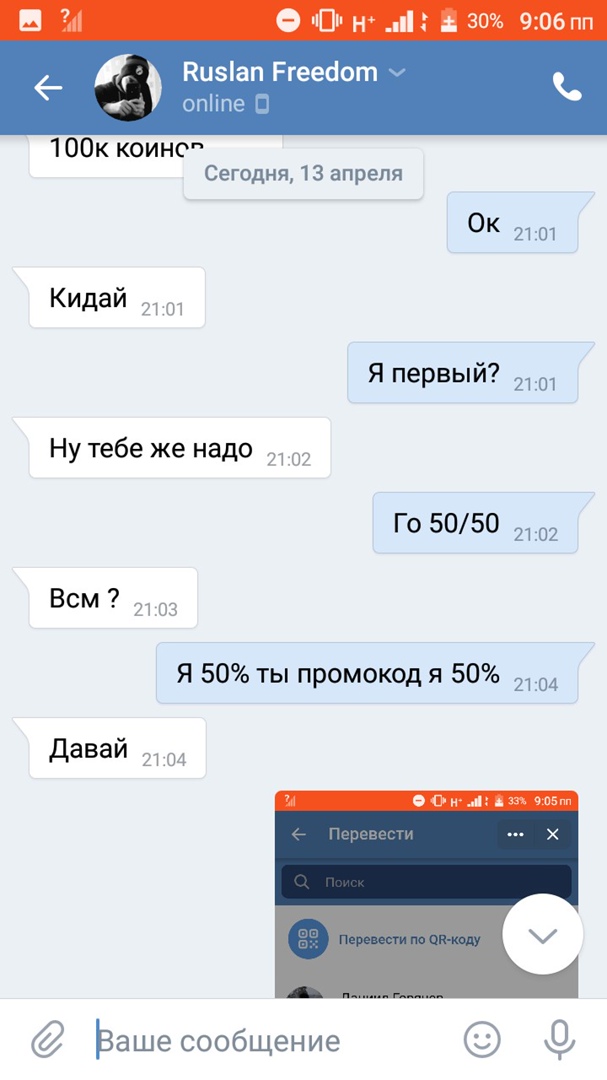
Task: Jump to the newest messages
Action: pyautogui.click(x=542, y=935)
